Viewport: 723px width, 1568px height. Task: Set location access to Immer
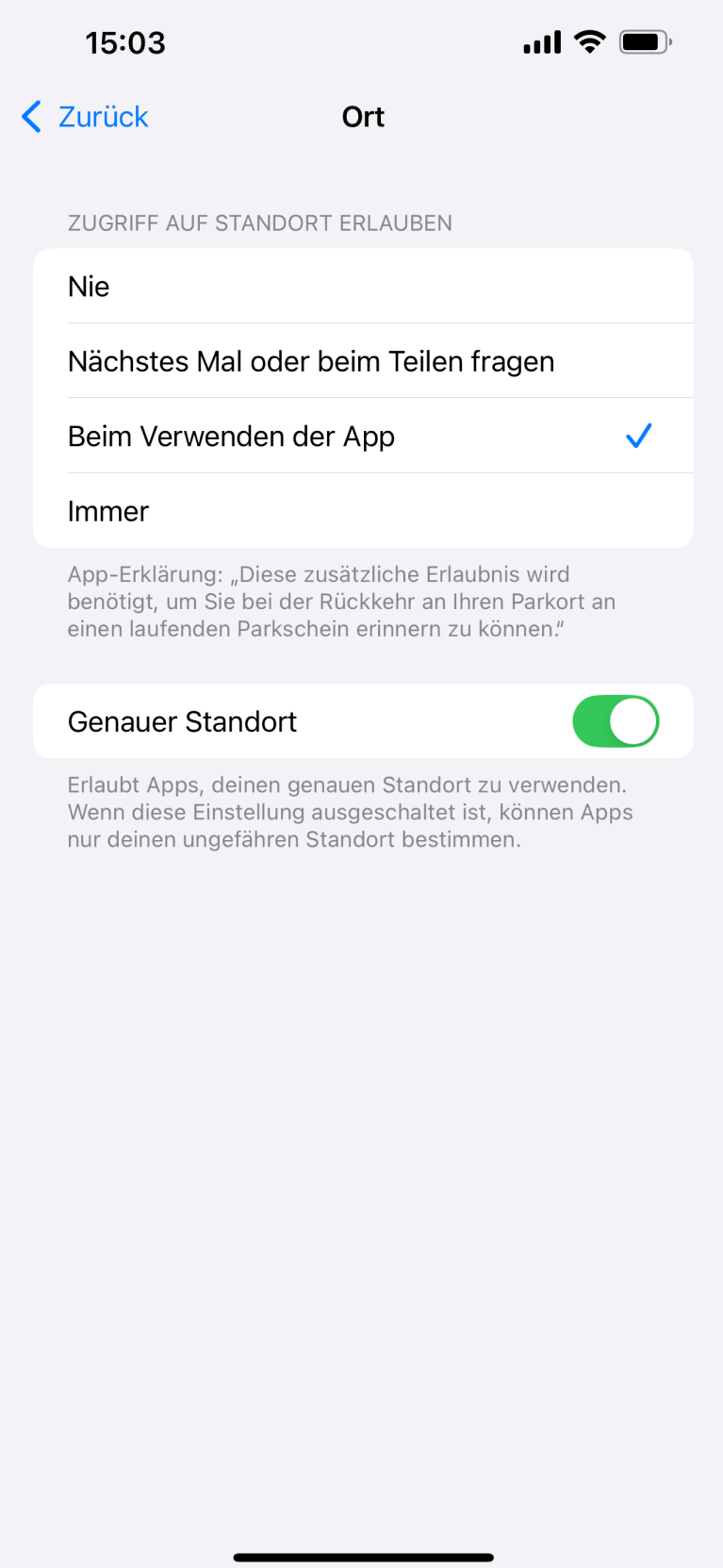(x=362, y=511)
